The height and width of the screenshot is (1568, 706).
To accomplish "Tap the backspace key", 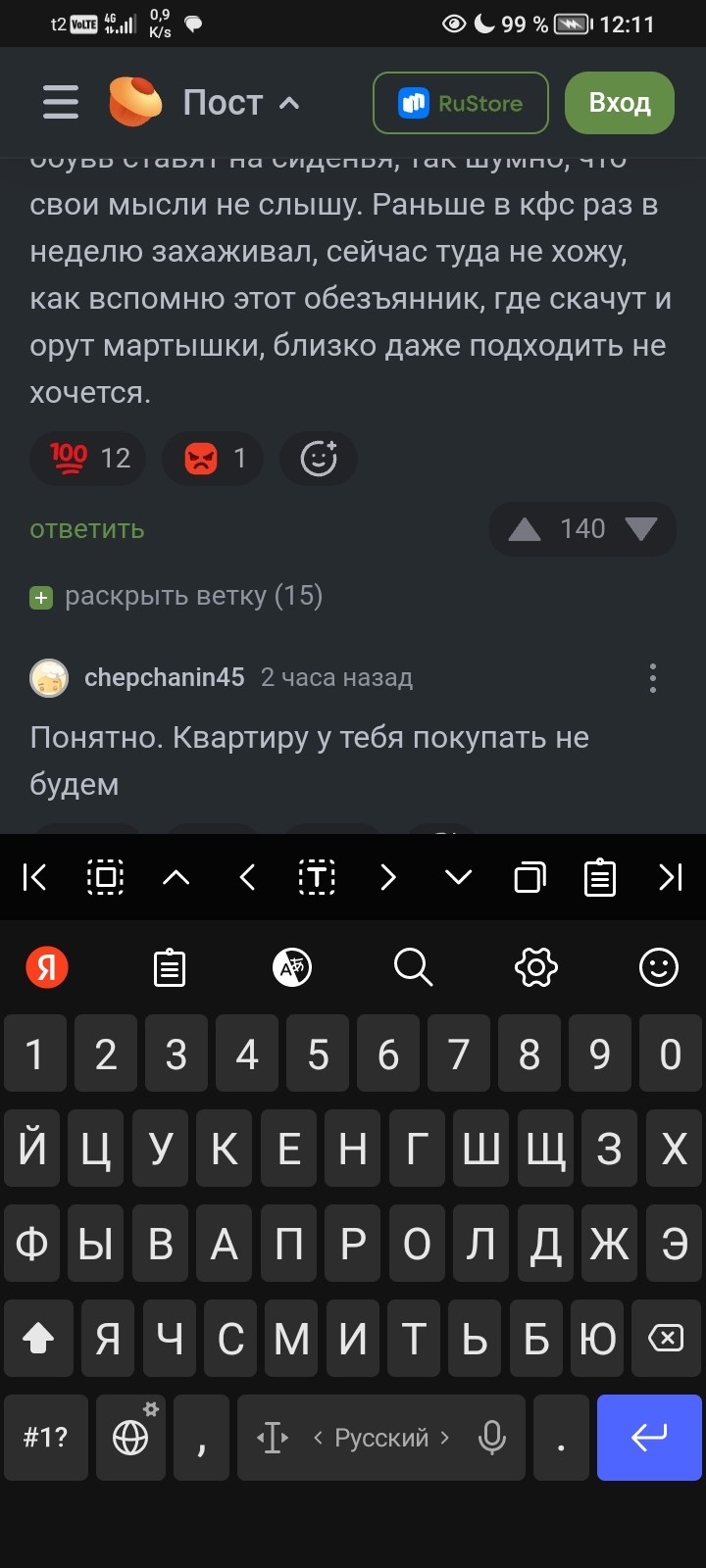I will pos(666,1338).
